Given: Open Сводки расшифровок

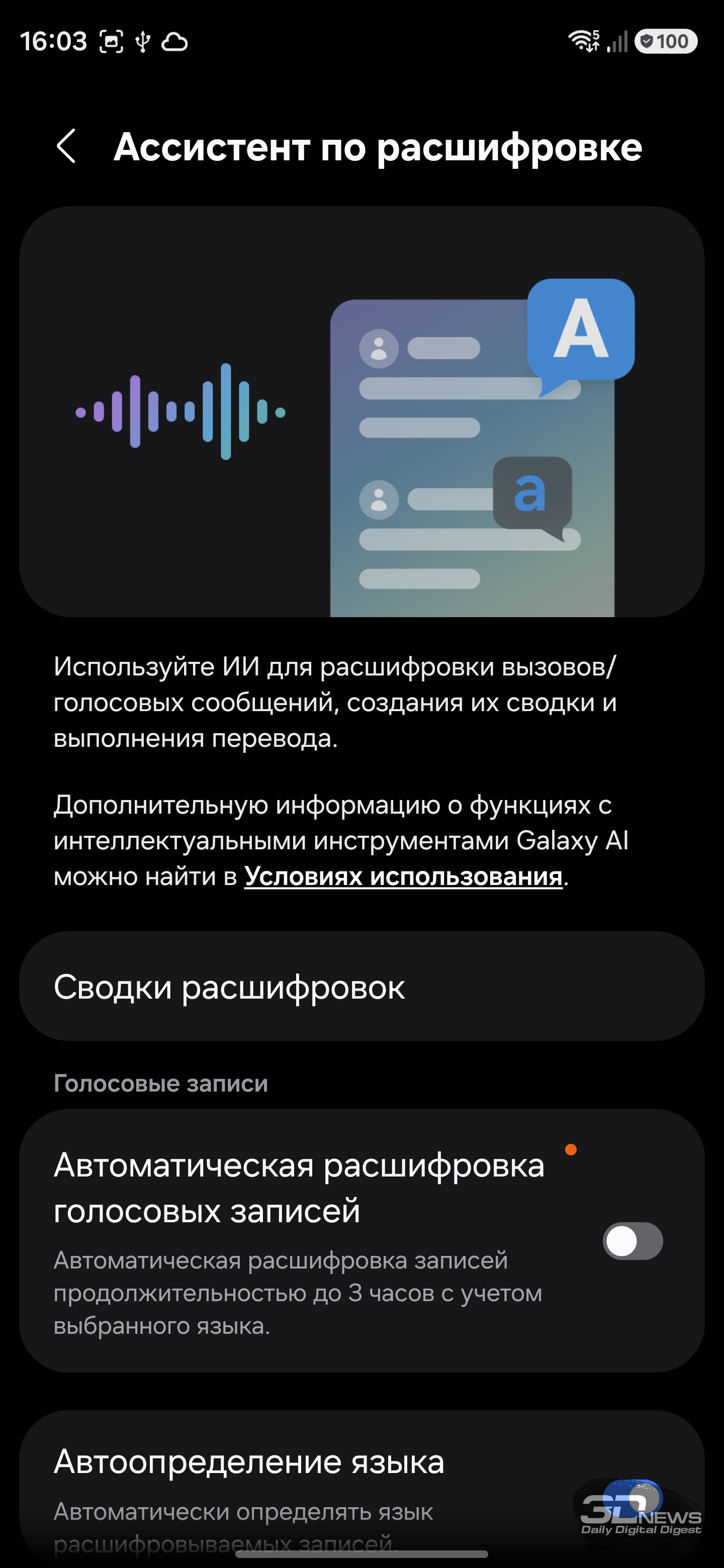Looking at the screenshot, I should (361, 986).
